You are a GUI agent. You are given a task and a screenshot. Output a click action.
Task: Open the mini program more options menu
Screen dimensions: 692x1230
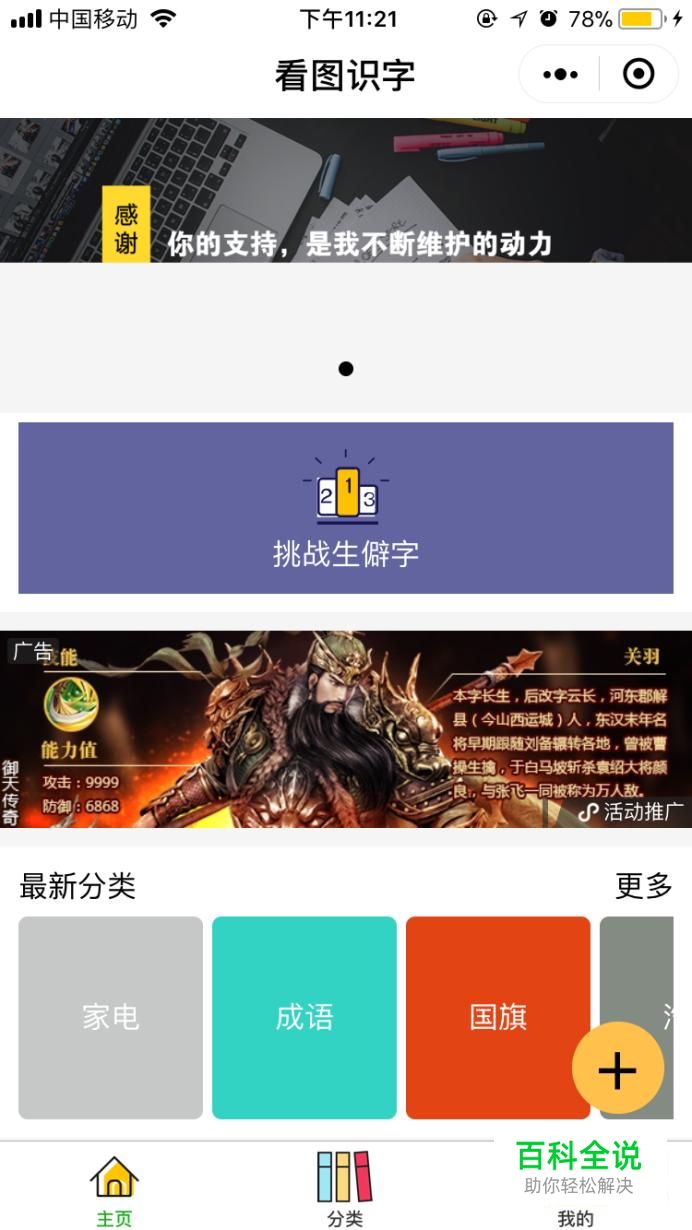point(560,74)
